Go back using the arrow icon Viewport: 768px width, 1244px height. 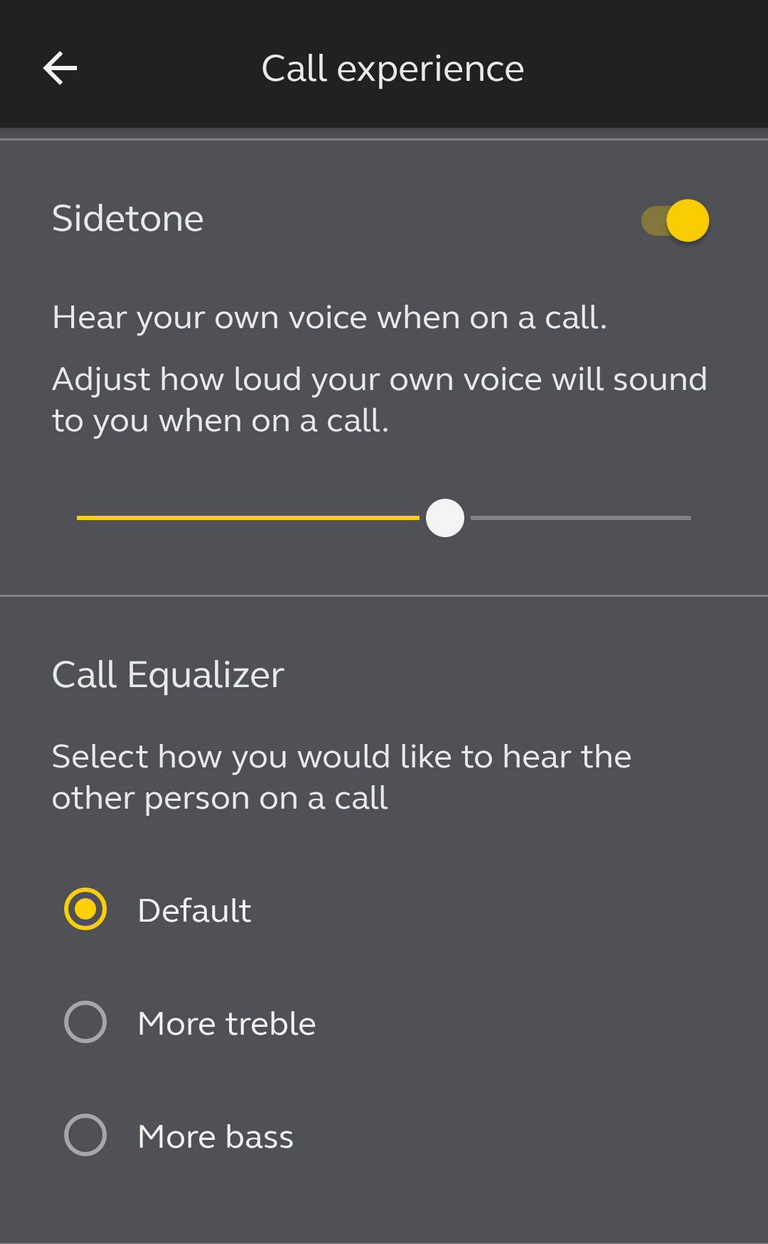pyautogui.click(x=60, y=68)
